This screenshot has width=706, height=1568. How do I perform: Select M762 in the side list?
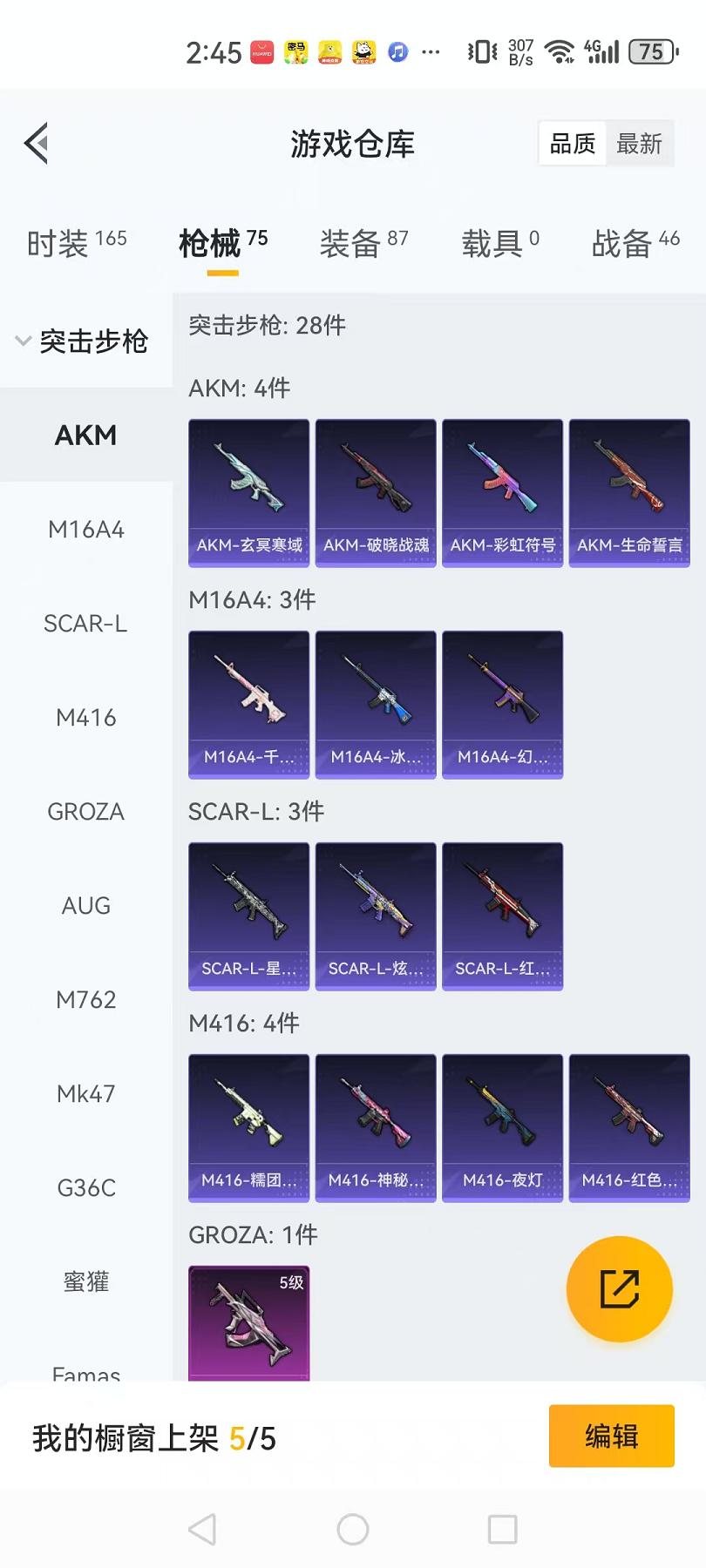pyautogui.click(x=85, y=1000)
